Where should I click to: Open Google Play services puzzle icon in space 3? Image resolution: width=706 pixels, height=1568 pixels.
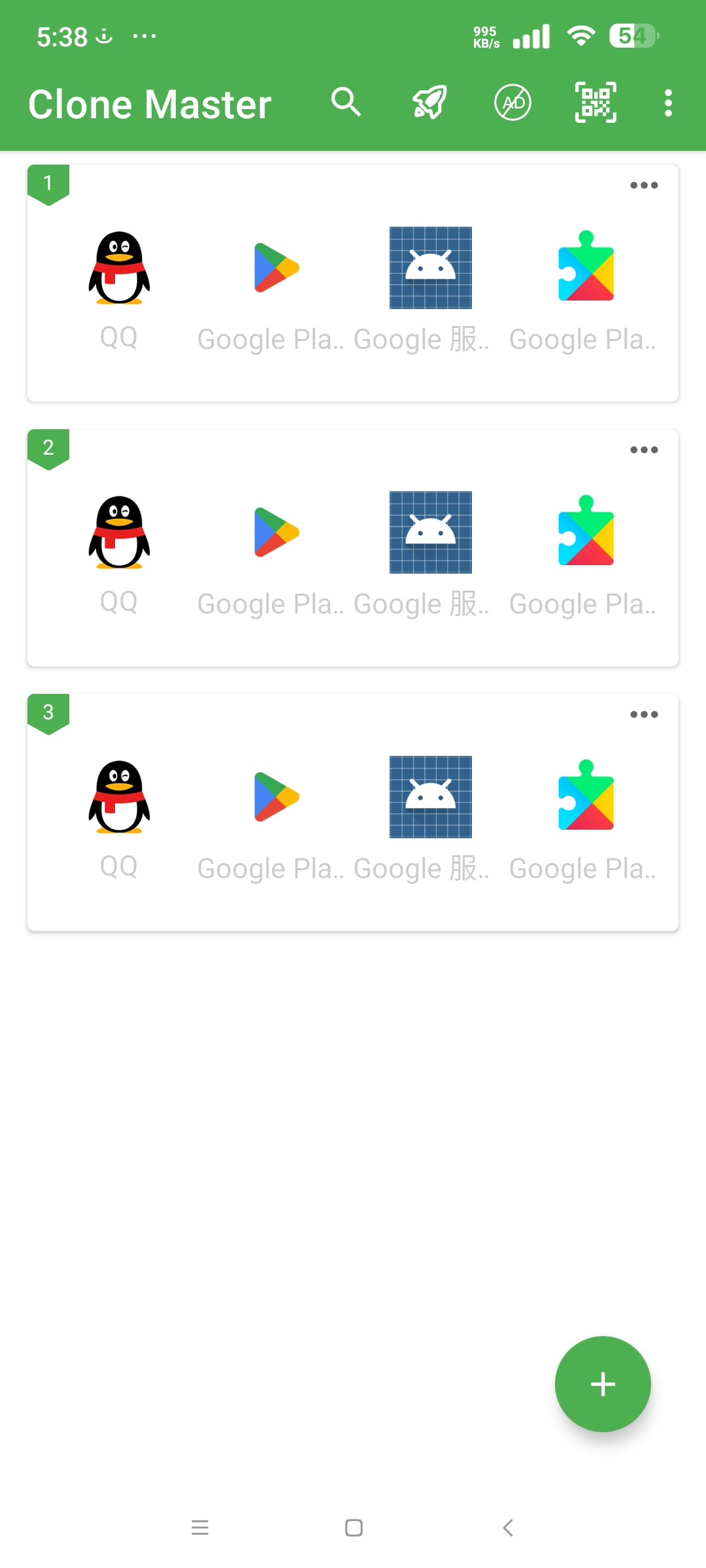pos(586,797)
